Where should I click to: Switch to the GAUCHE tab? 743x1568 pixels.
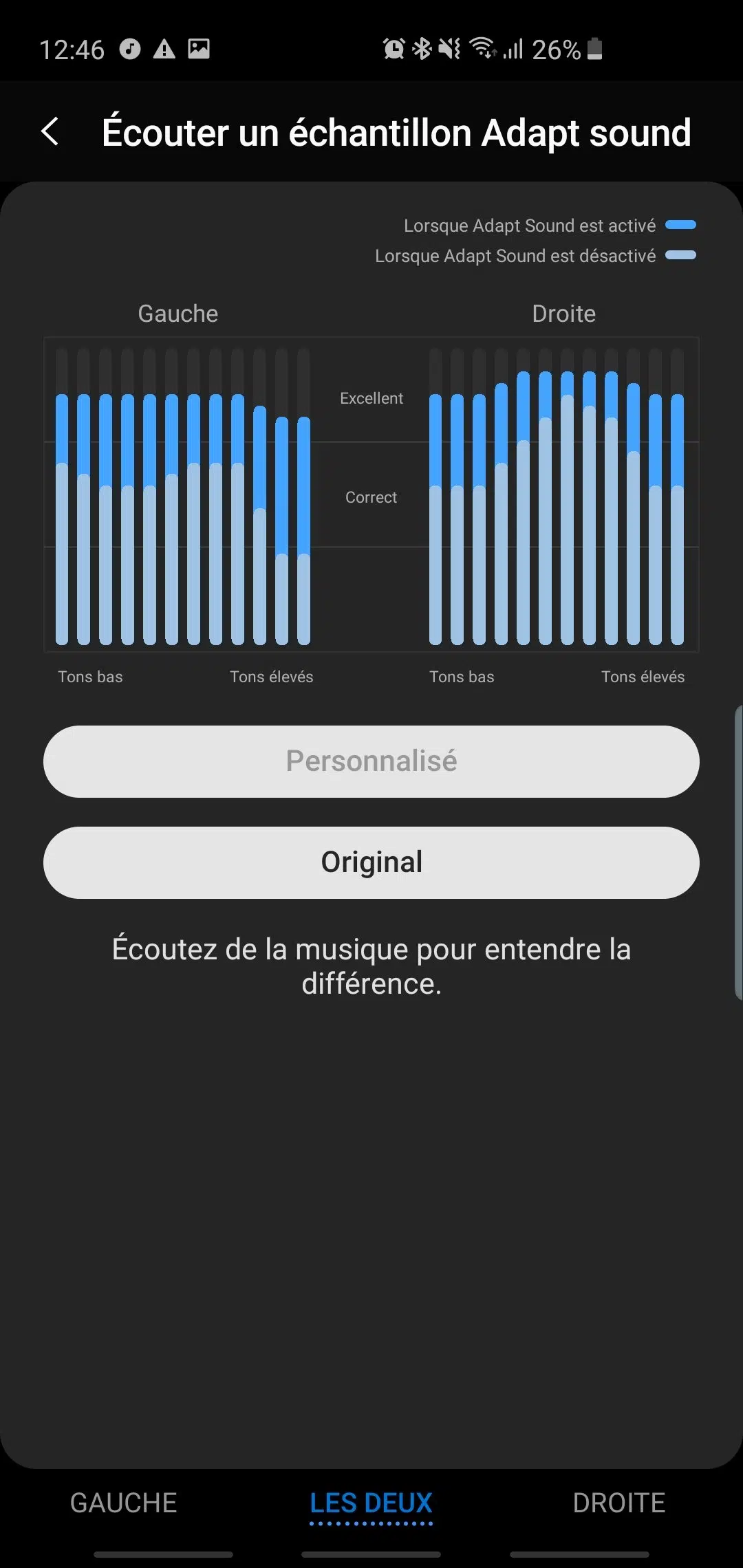[x=124, y=1503]
